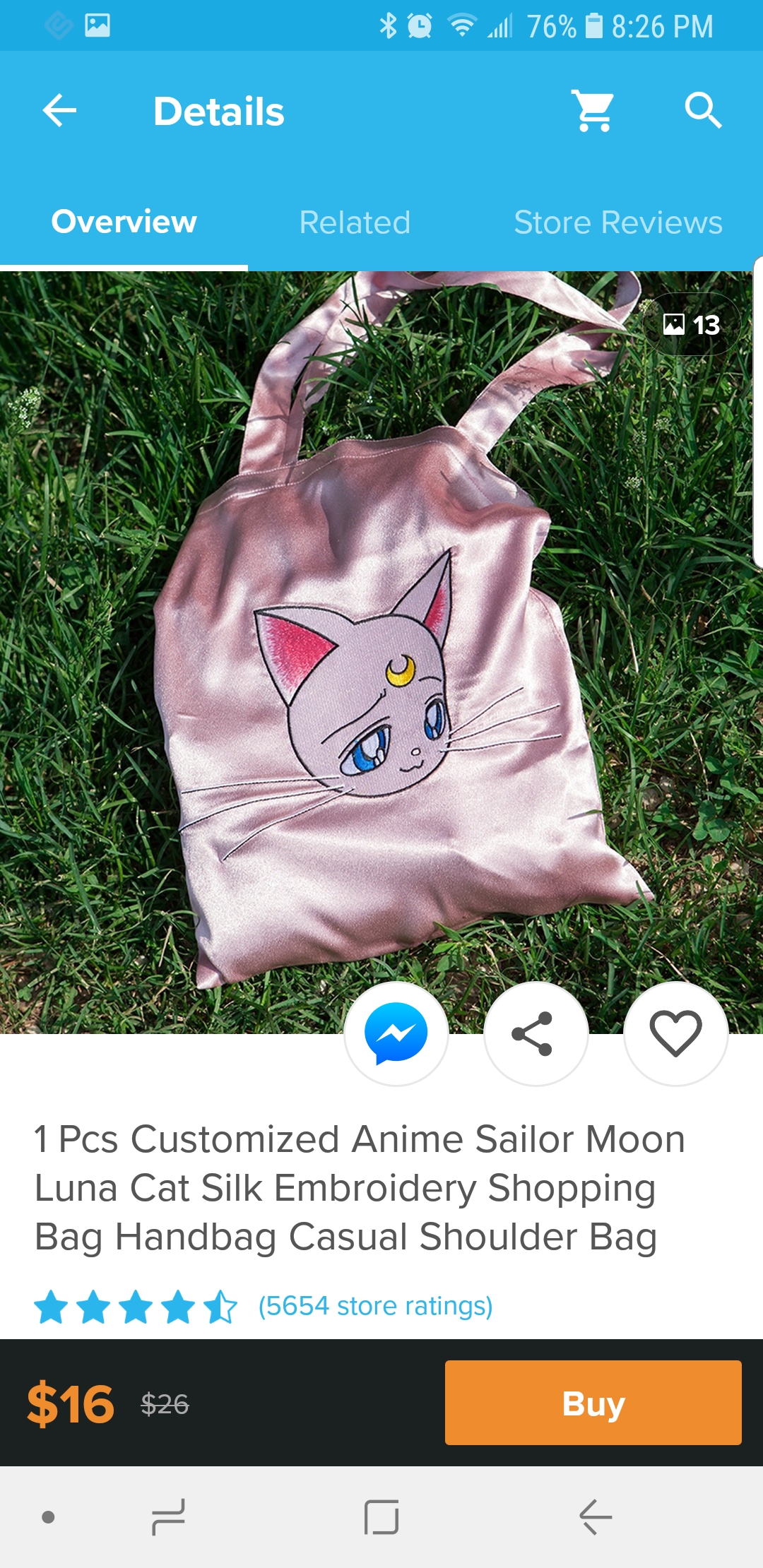Tap the share icon for this bag
The image size is (763, 1568).
(x=536, y=1033)
